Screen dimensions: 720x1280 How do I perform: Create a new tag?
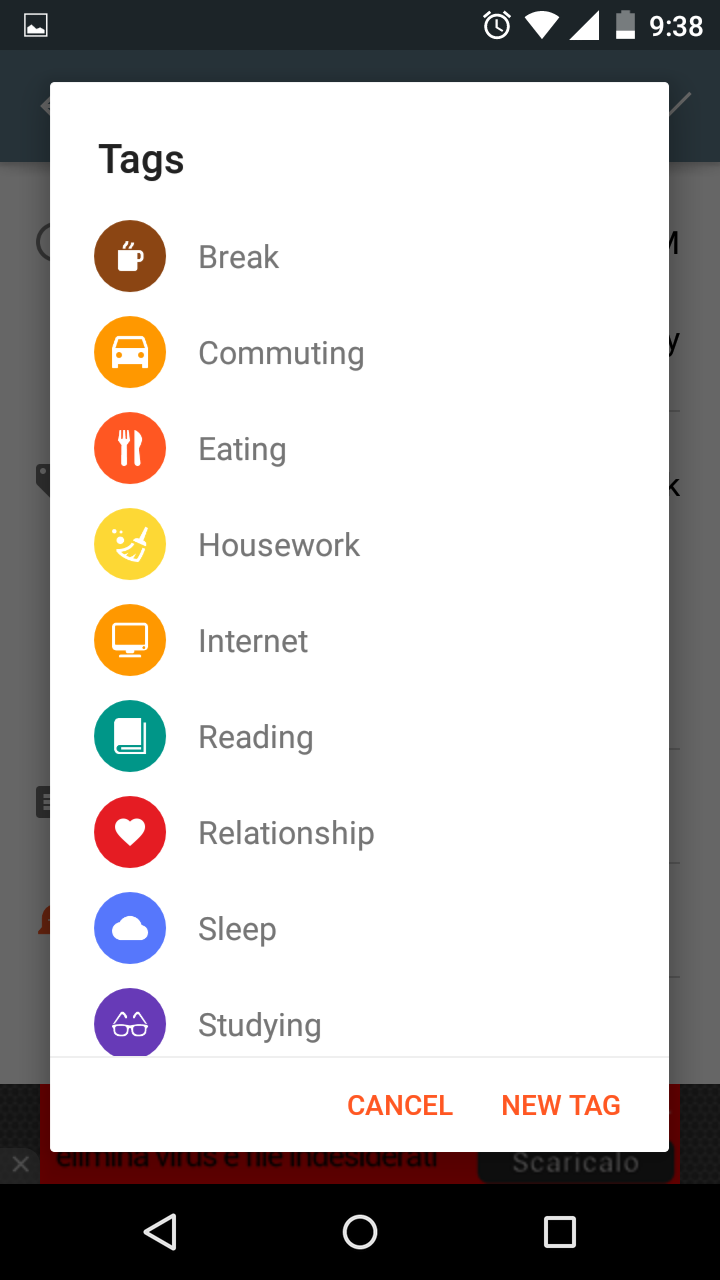pos(561,1105)
